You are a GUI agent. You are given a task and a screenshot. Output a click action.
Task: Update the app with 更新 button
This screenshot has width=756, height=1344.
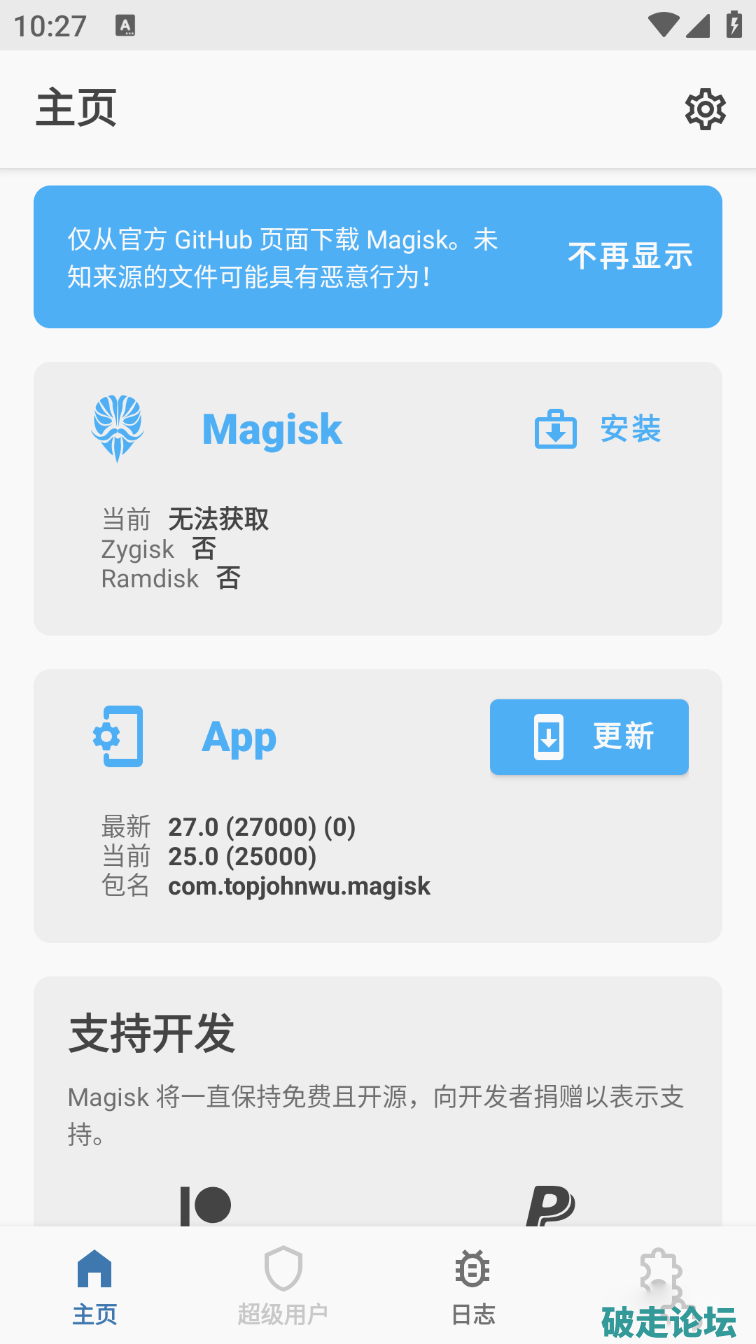(x=589, y=737)
